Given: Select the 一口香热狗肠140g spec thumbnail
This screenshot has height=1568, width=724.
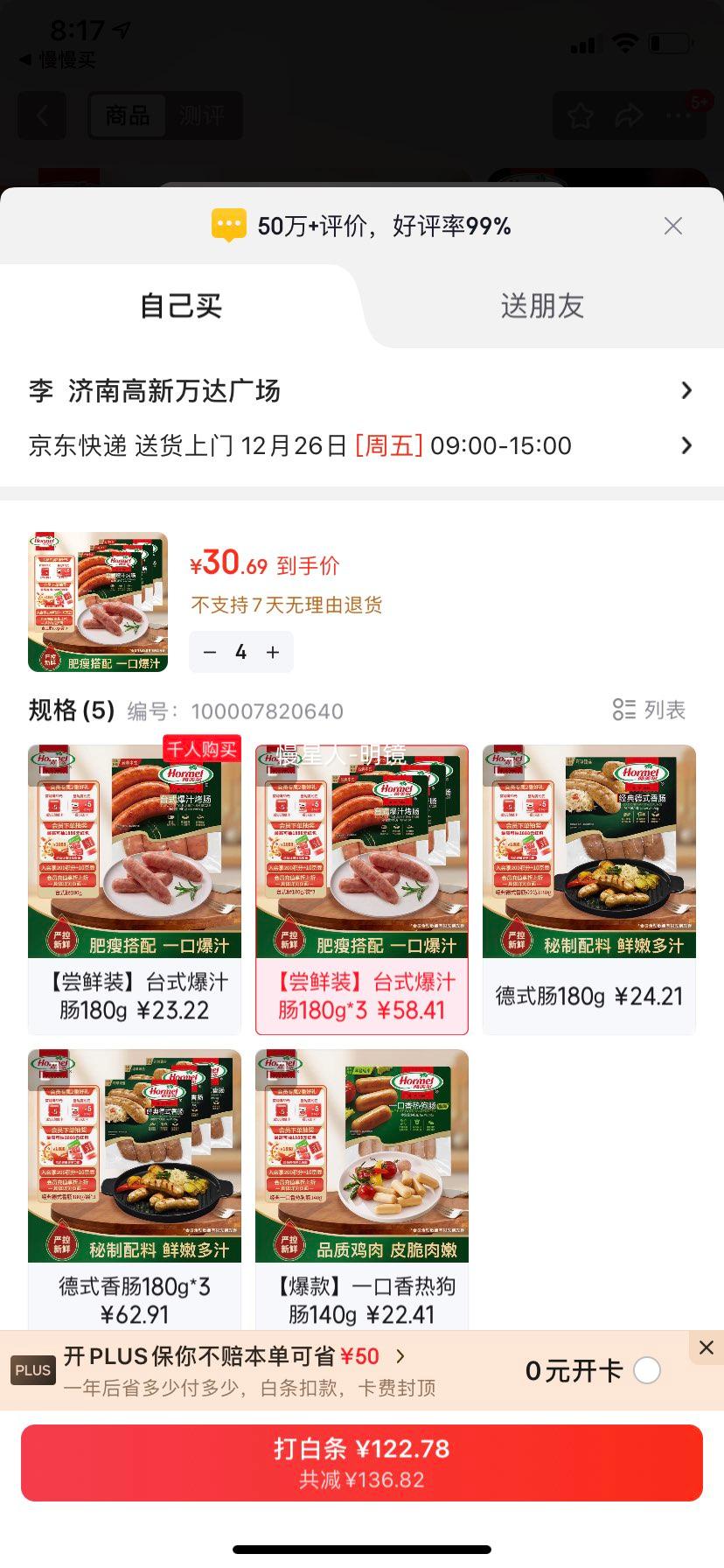Looking at the screenshot, I should 361,1155.
